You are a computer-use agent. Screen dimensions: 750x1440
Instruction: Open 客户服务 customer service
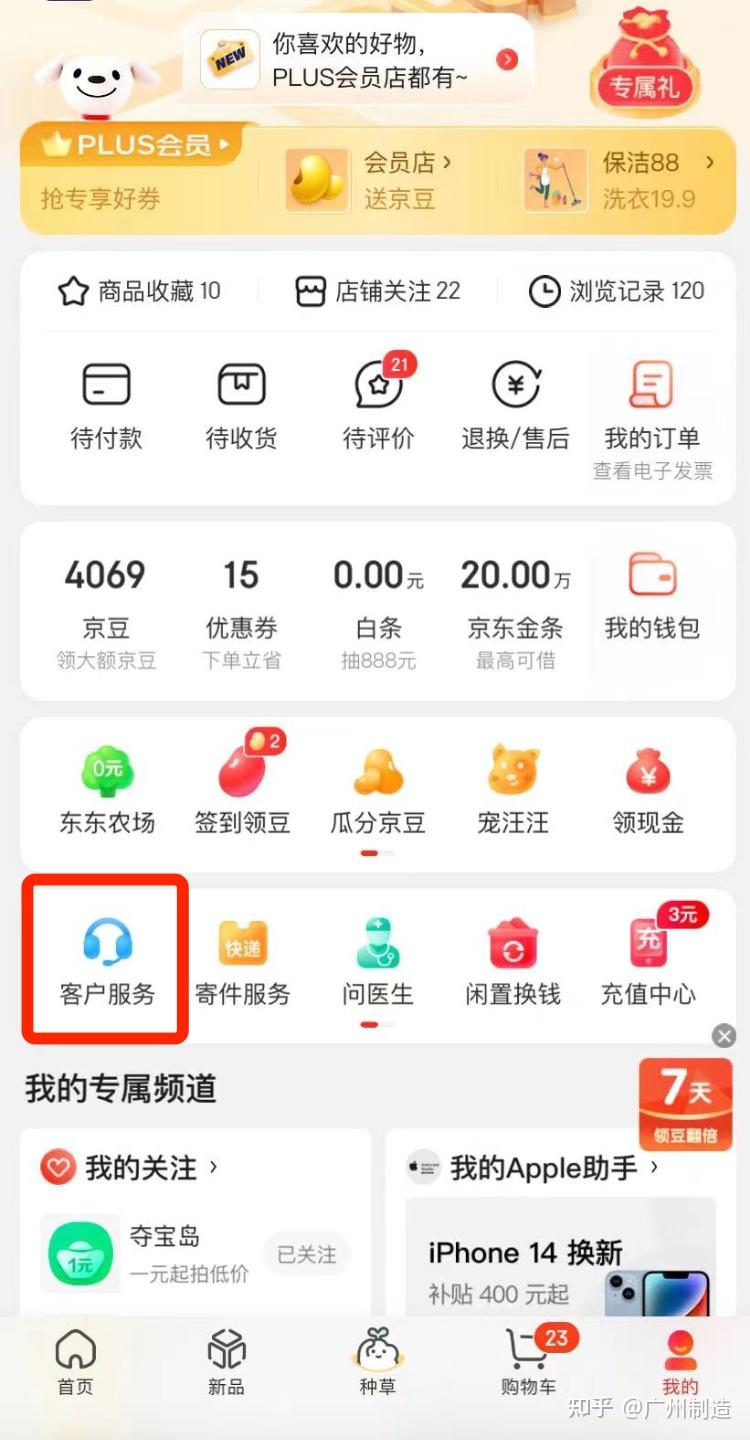click(107, 961)
